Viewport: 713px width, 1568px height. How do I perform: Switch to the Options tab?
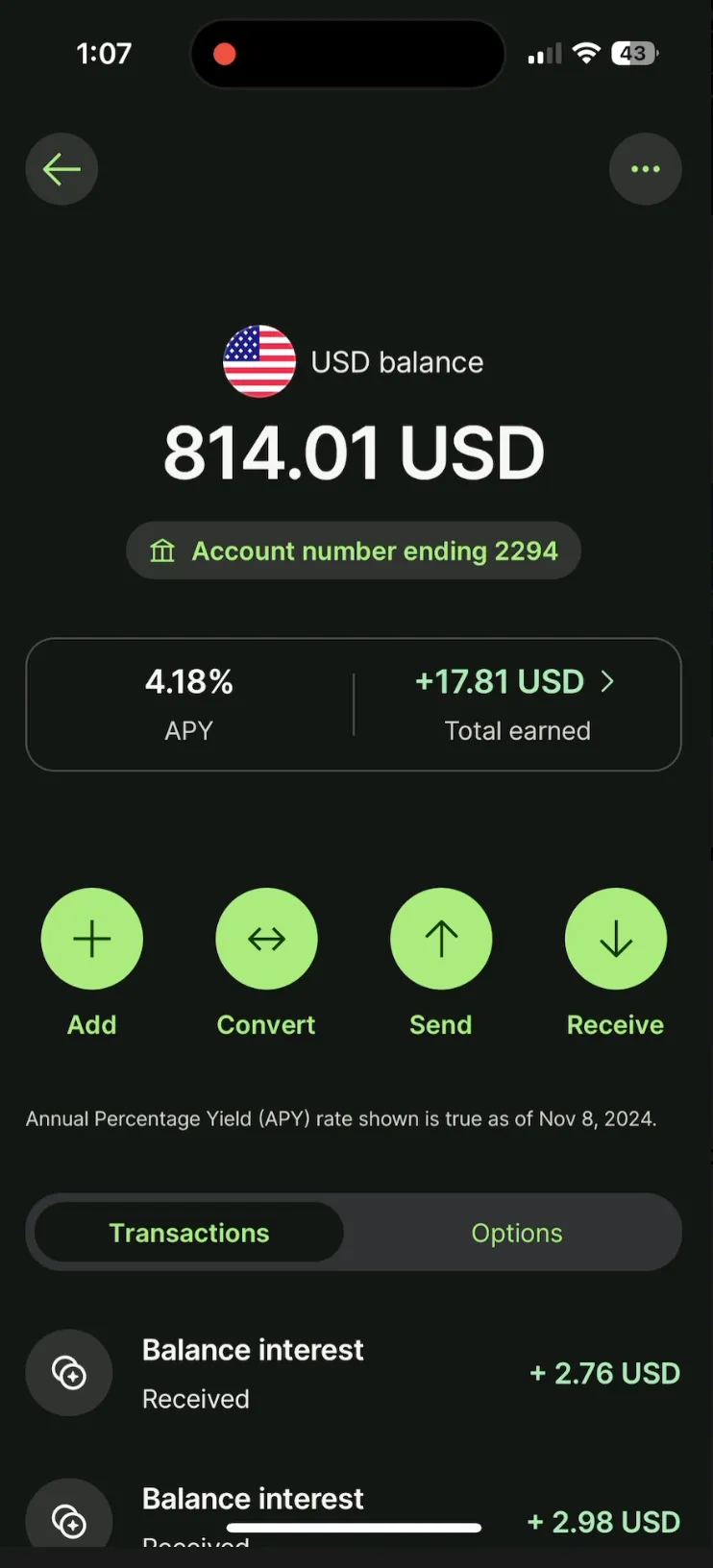pos(516,1233)
